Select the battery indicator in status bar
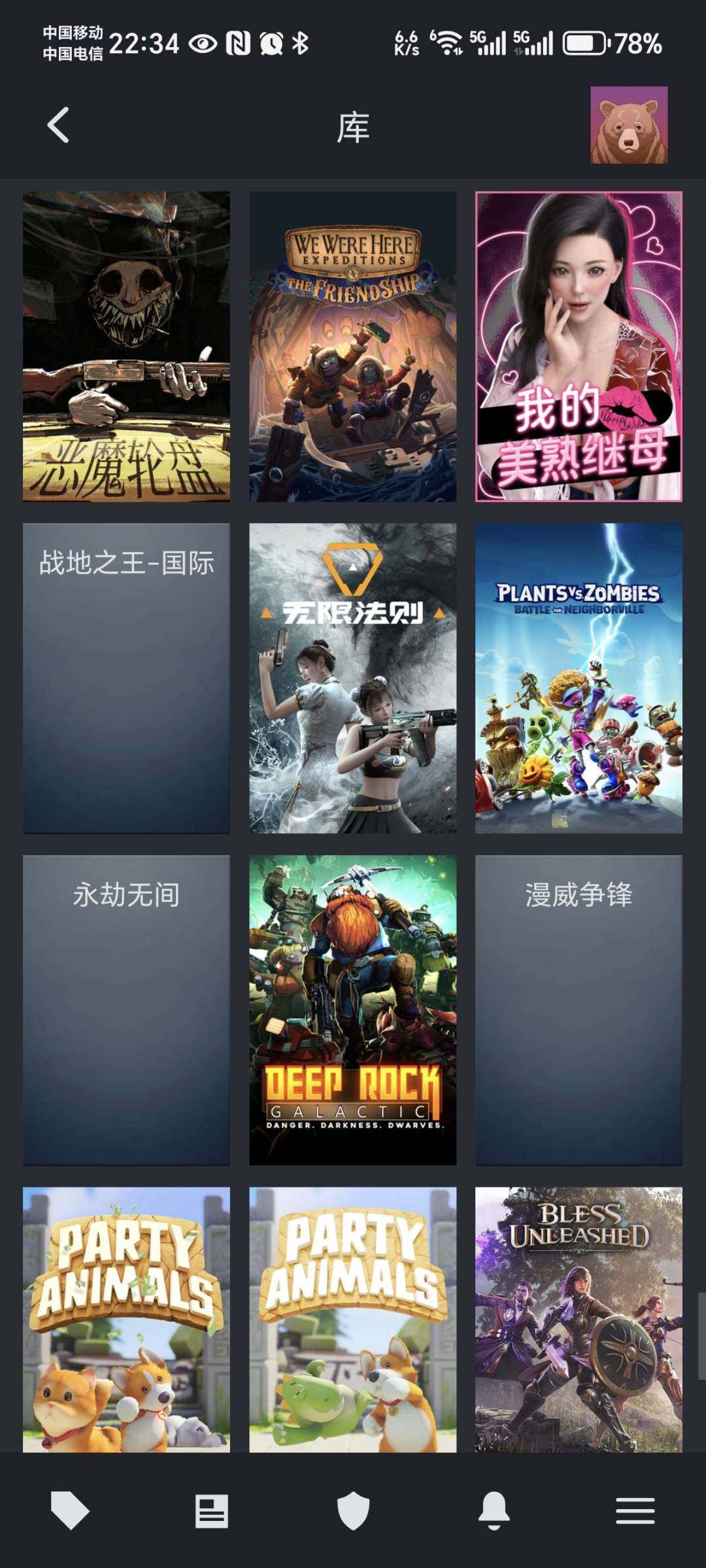 [584, 43]
